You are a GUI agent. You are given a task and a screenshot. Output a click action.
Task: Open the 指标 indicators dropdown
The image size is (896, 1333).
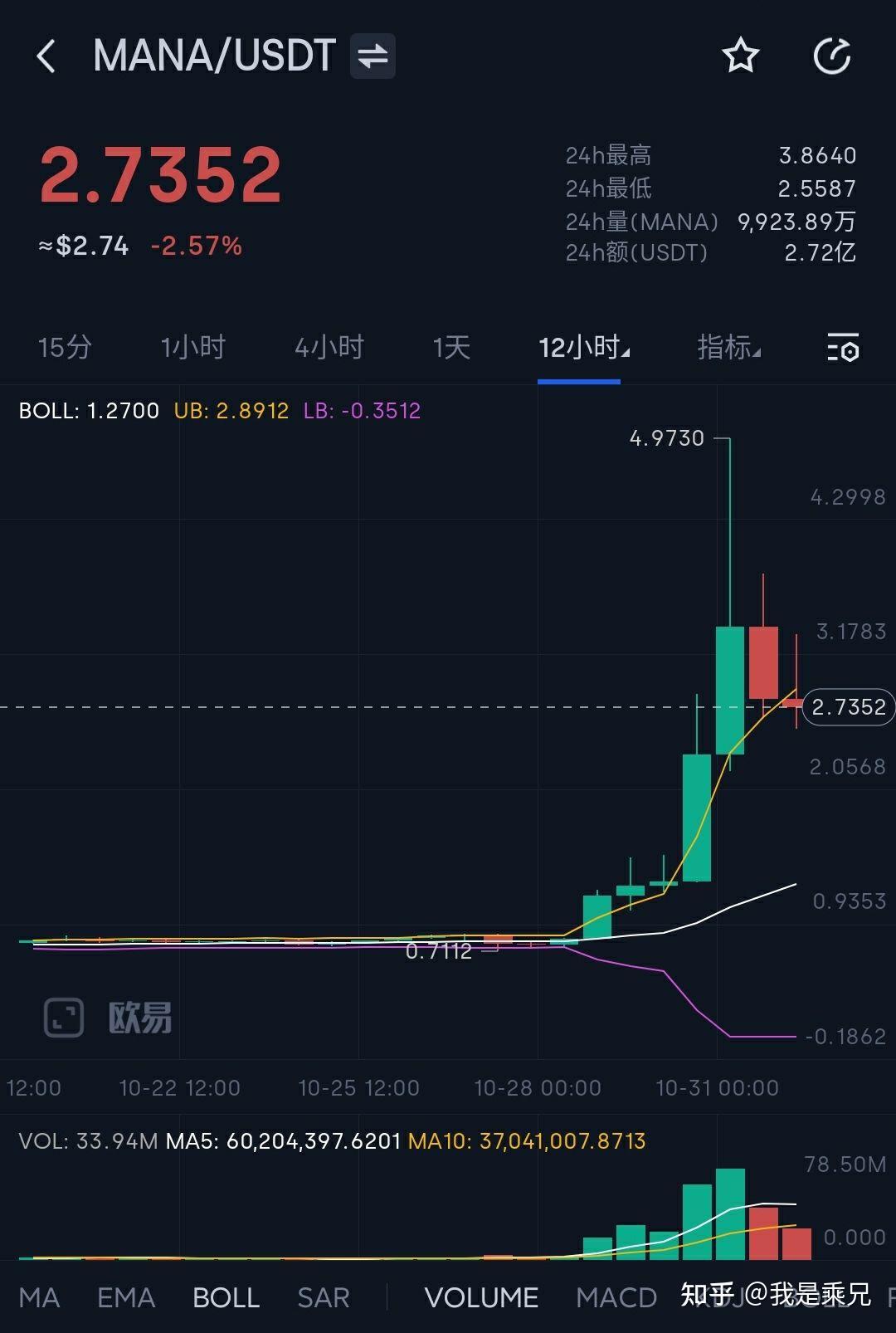(728, 347)
